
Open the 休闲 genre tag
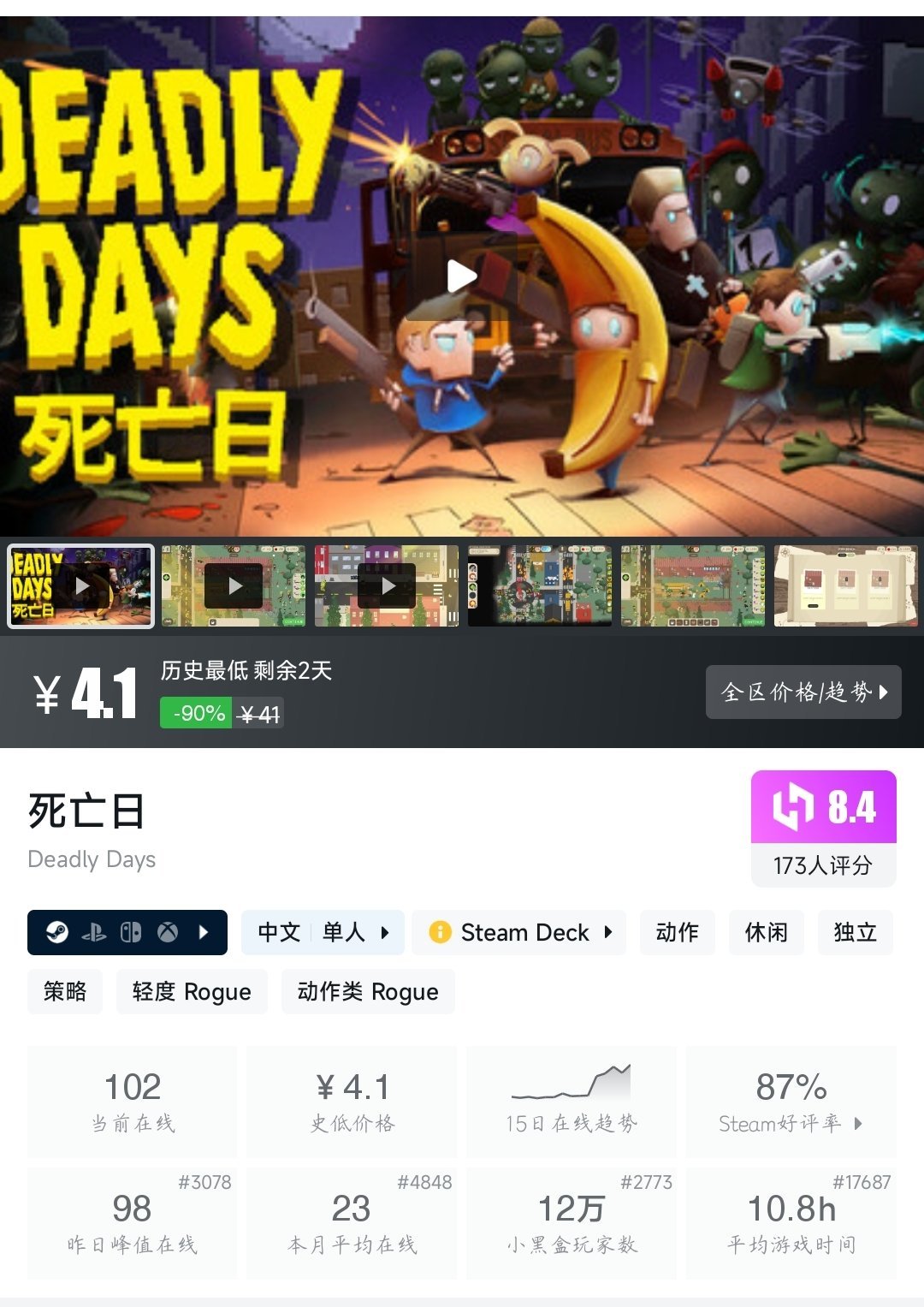pos(766,932)
